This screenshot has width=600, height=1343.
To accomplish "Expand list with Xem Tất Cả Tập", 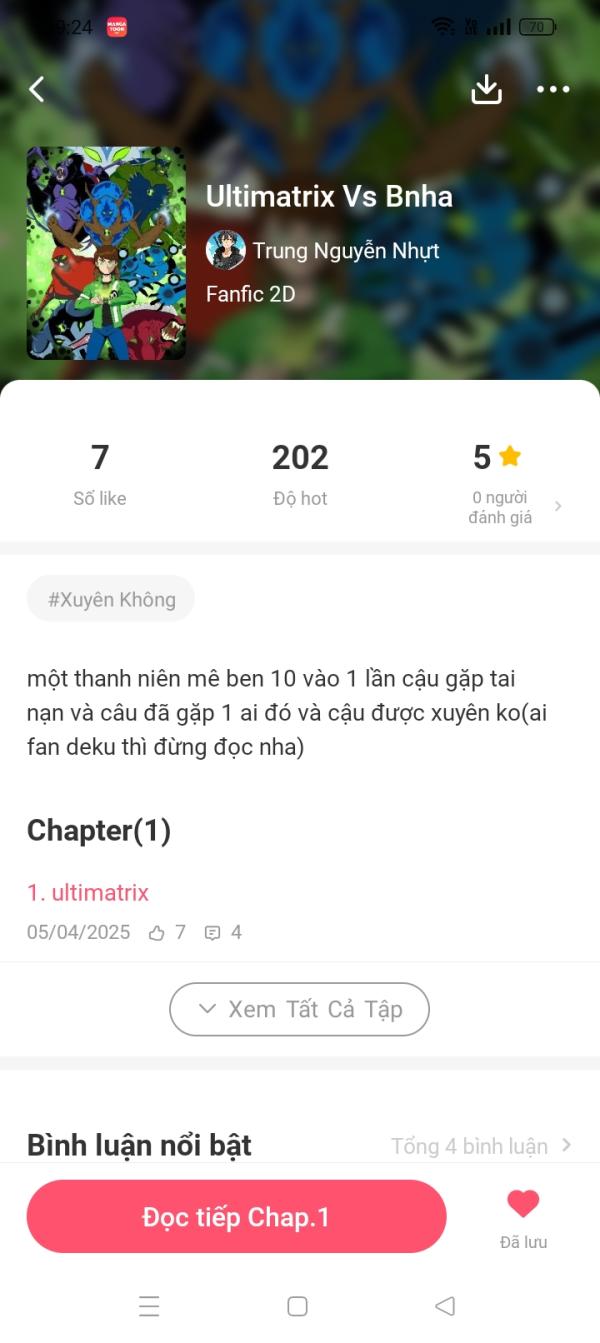I will tap(299, 1009).
